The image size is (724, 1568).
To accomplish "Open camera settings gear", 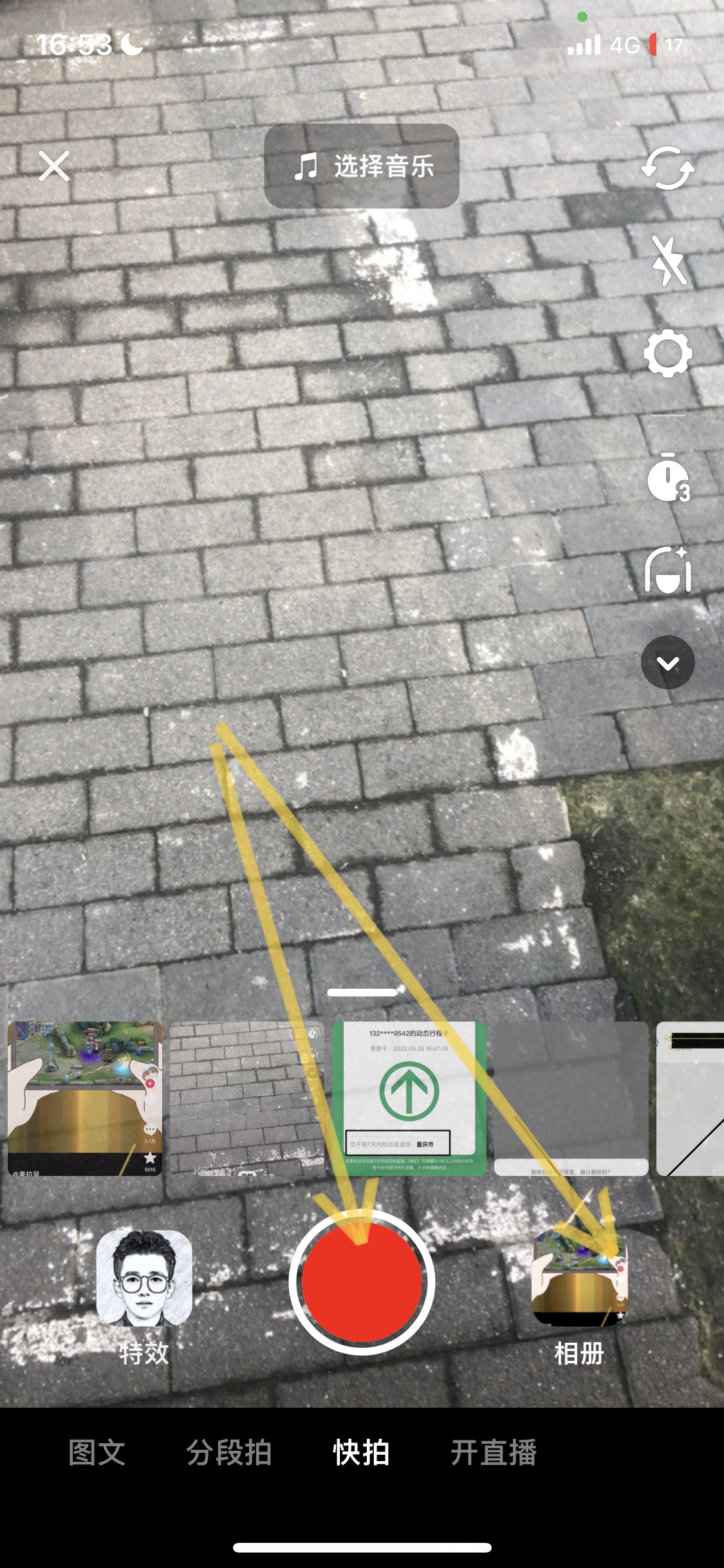I will point(667,353).
